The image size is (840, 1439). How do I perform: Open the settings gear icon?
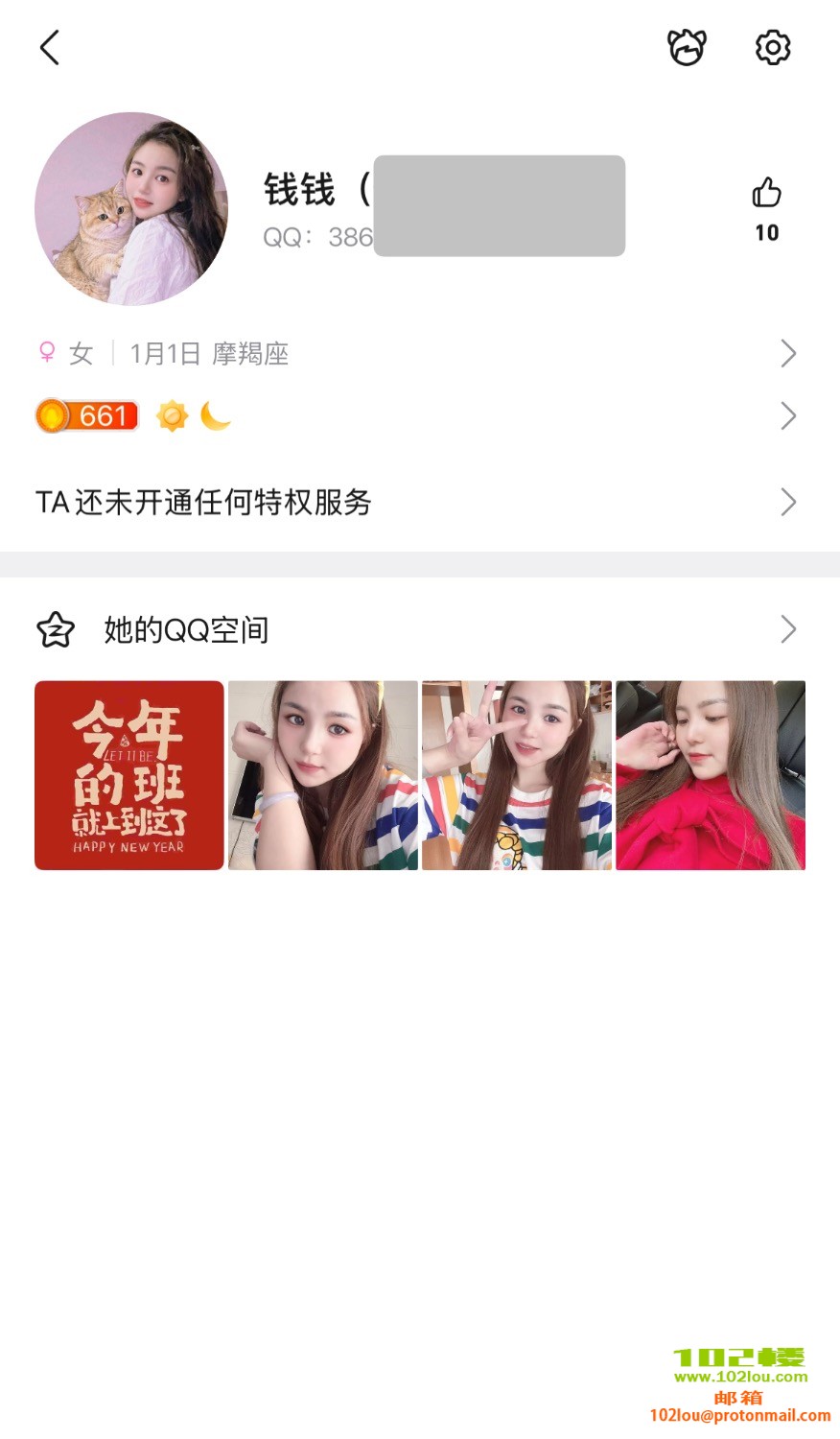[x=772, y=47]
